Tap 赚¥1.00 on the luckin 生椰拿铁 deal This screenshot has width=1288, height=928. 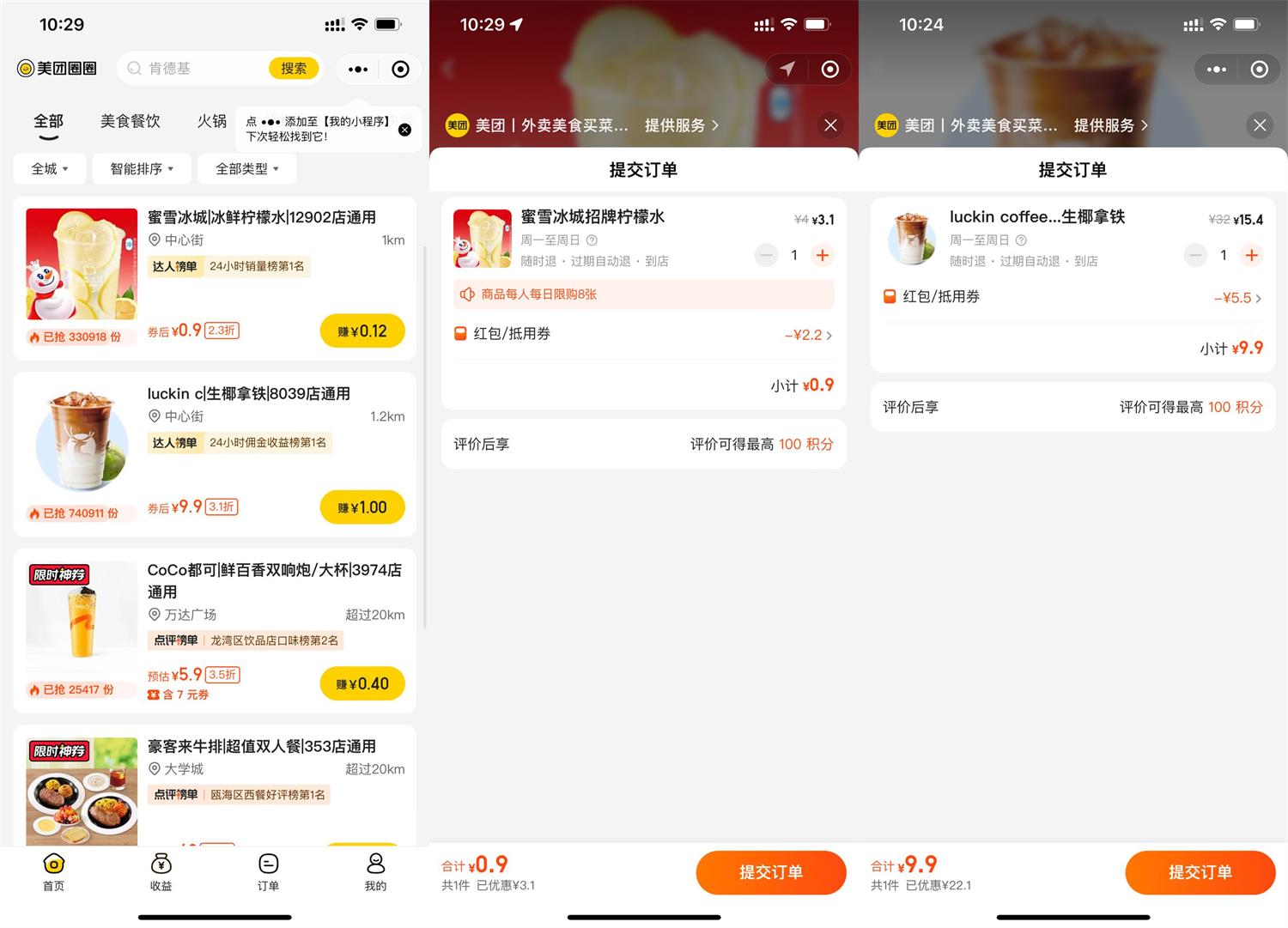[x=362, y=507]
